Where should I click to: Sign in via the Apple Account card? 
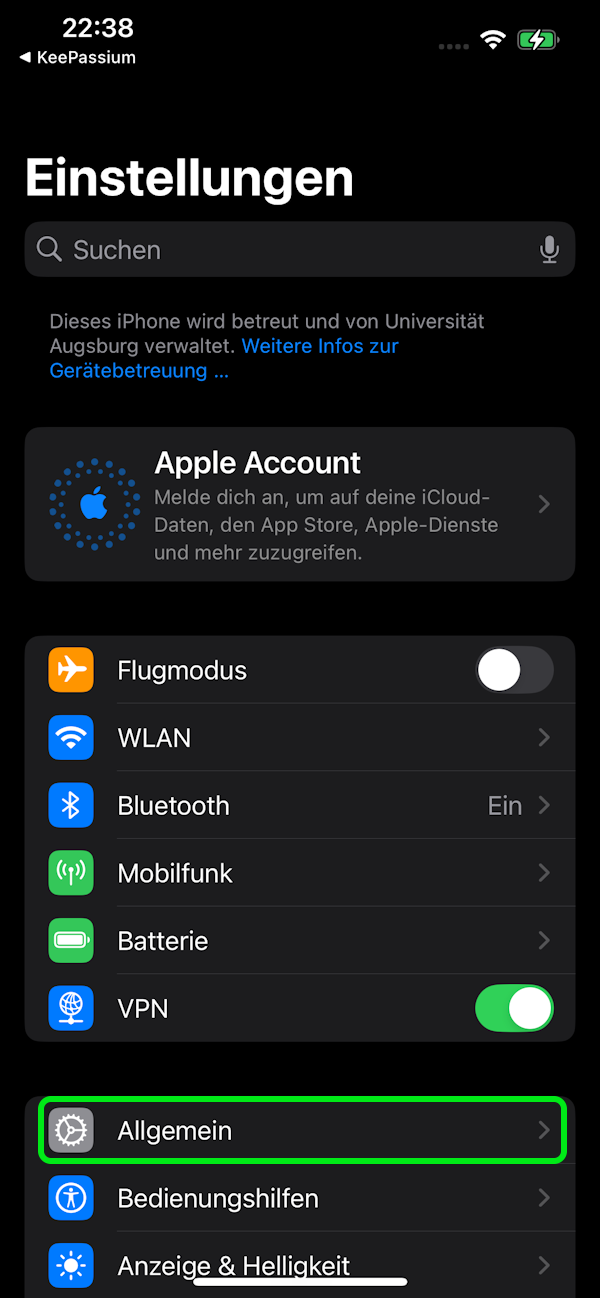[x=300, y=504]
